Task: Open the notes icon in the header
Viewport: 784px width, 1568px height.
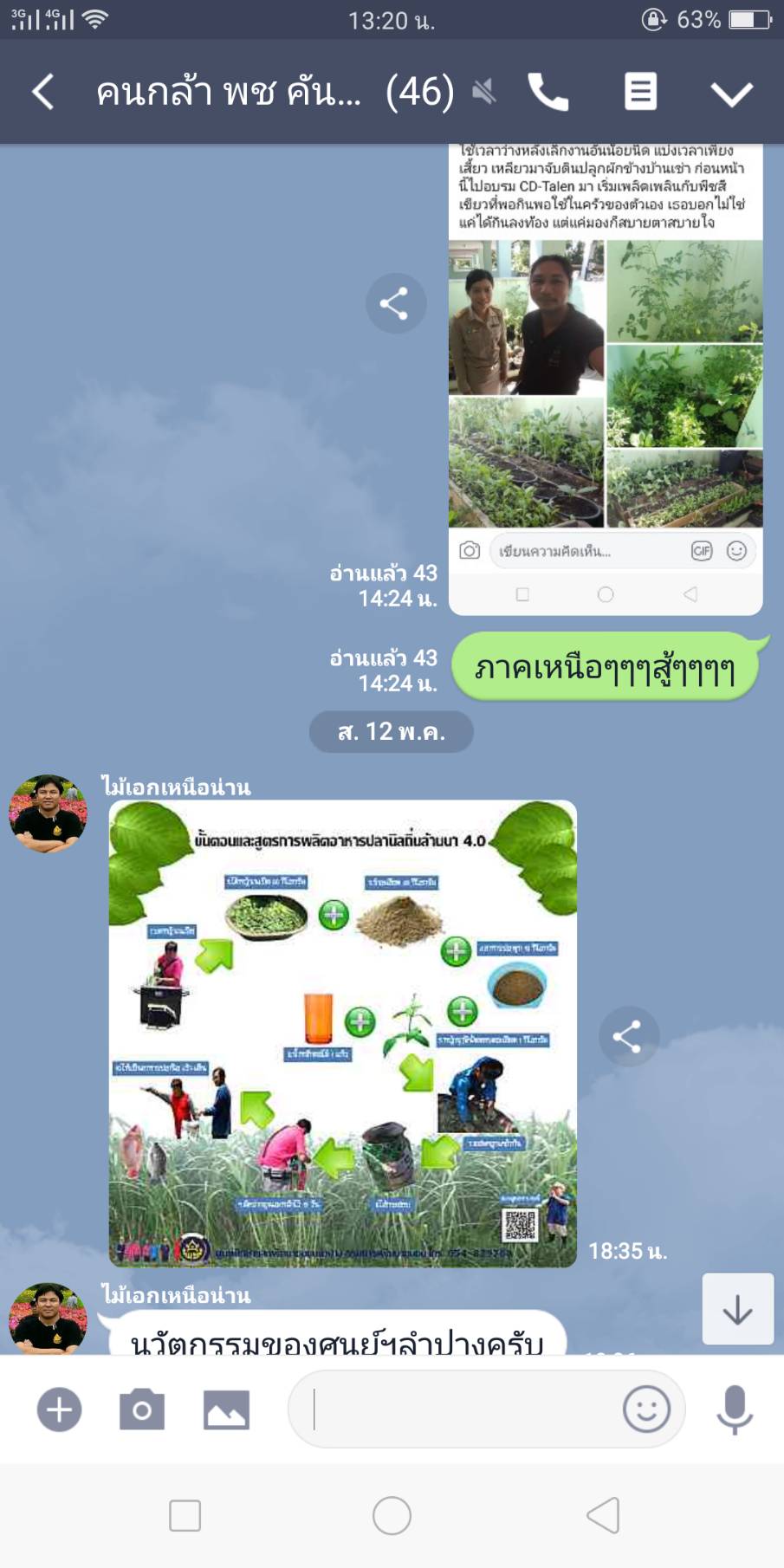Action: (x=640, y=92)
